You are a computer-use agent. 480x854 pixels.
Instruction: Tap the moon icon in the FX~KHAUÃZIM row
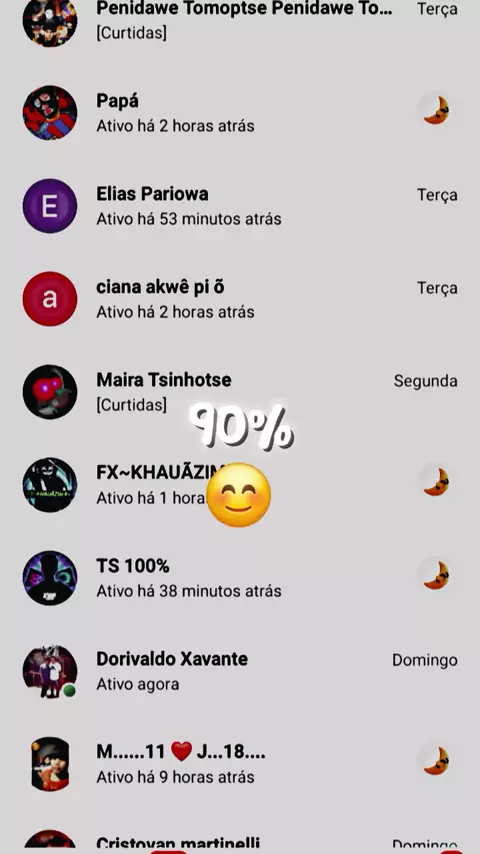coord(436,483)
